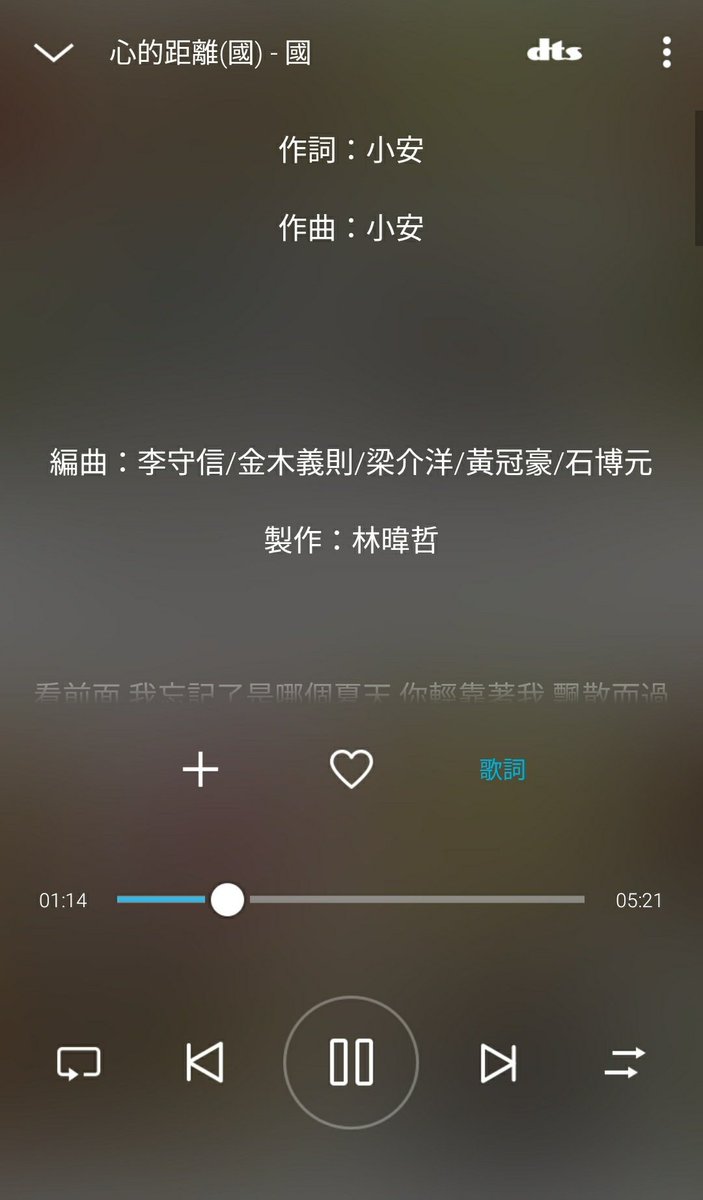The height and width of the screenshot is (1200, 703).
Task: Skip to the next track
Action: (x=498, y=1062)
